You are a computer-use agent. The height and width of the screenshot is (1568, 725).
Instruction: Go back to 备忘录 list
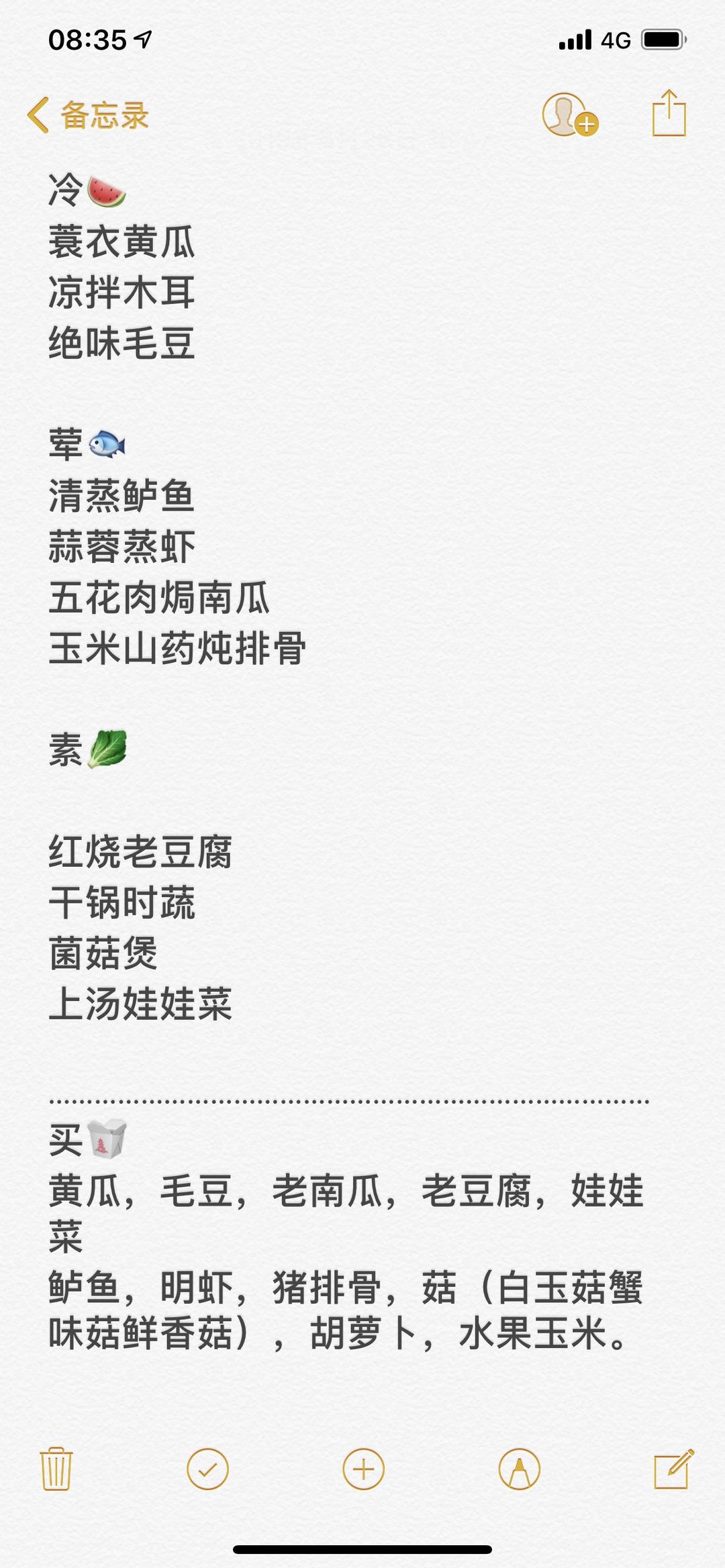[87, 115]
